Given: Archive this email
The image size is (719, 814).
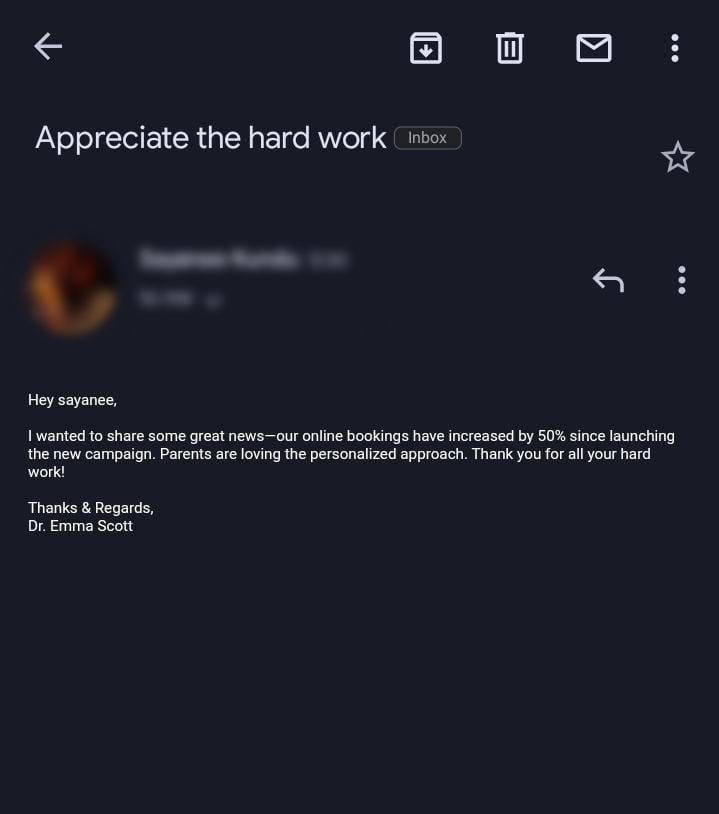Looking at the screenshot, I should tap(426, 47).
